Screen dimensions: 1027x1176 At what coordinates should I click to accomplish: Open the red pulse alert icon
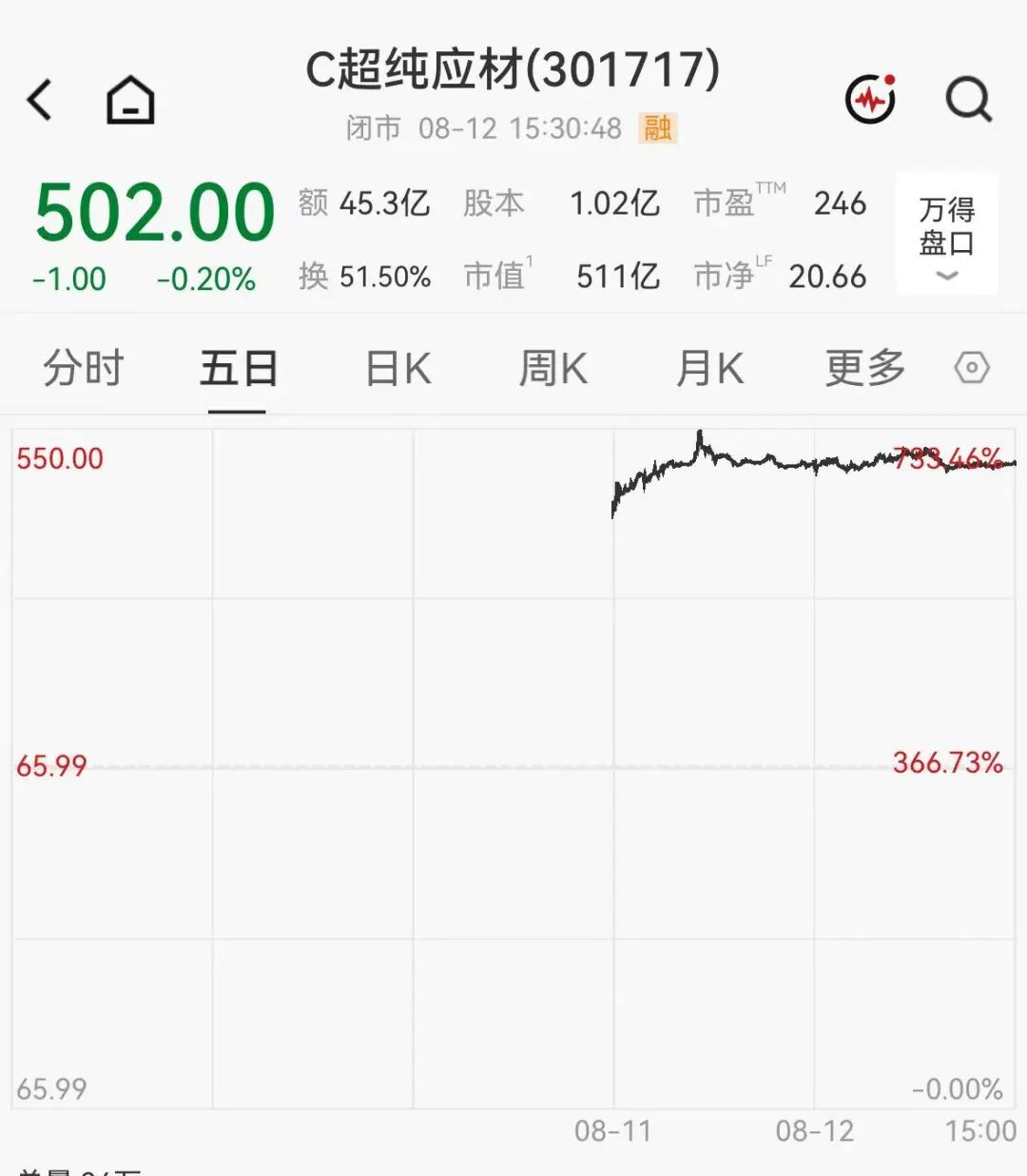coord(871,98)
